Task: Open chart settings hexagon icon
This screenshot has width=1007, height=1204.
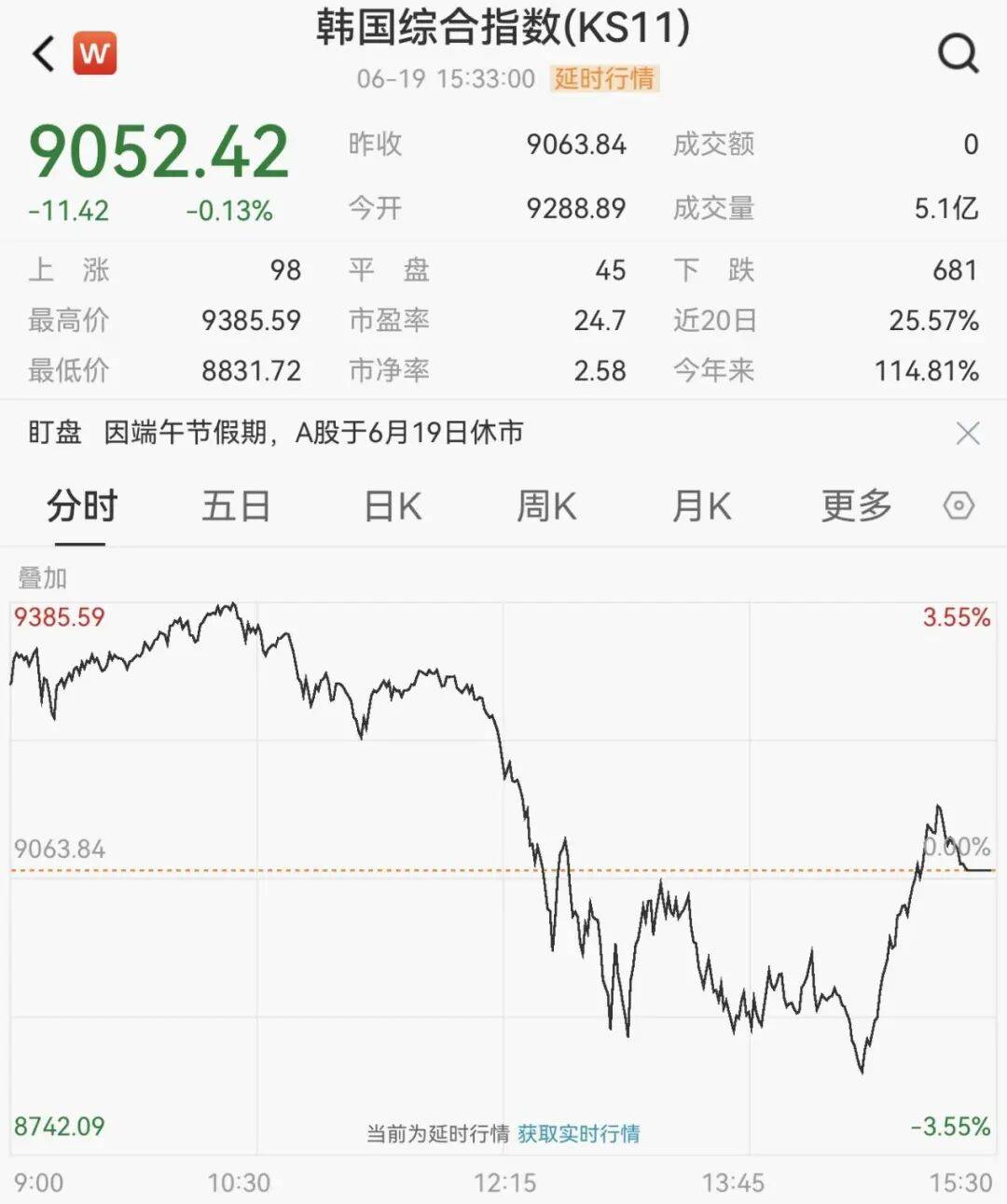Action: pos(959,505)
